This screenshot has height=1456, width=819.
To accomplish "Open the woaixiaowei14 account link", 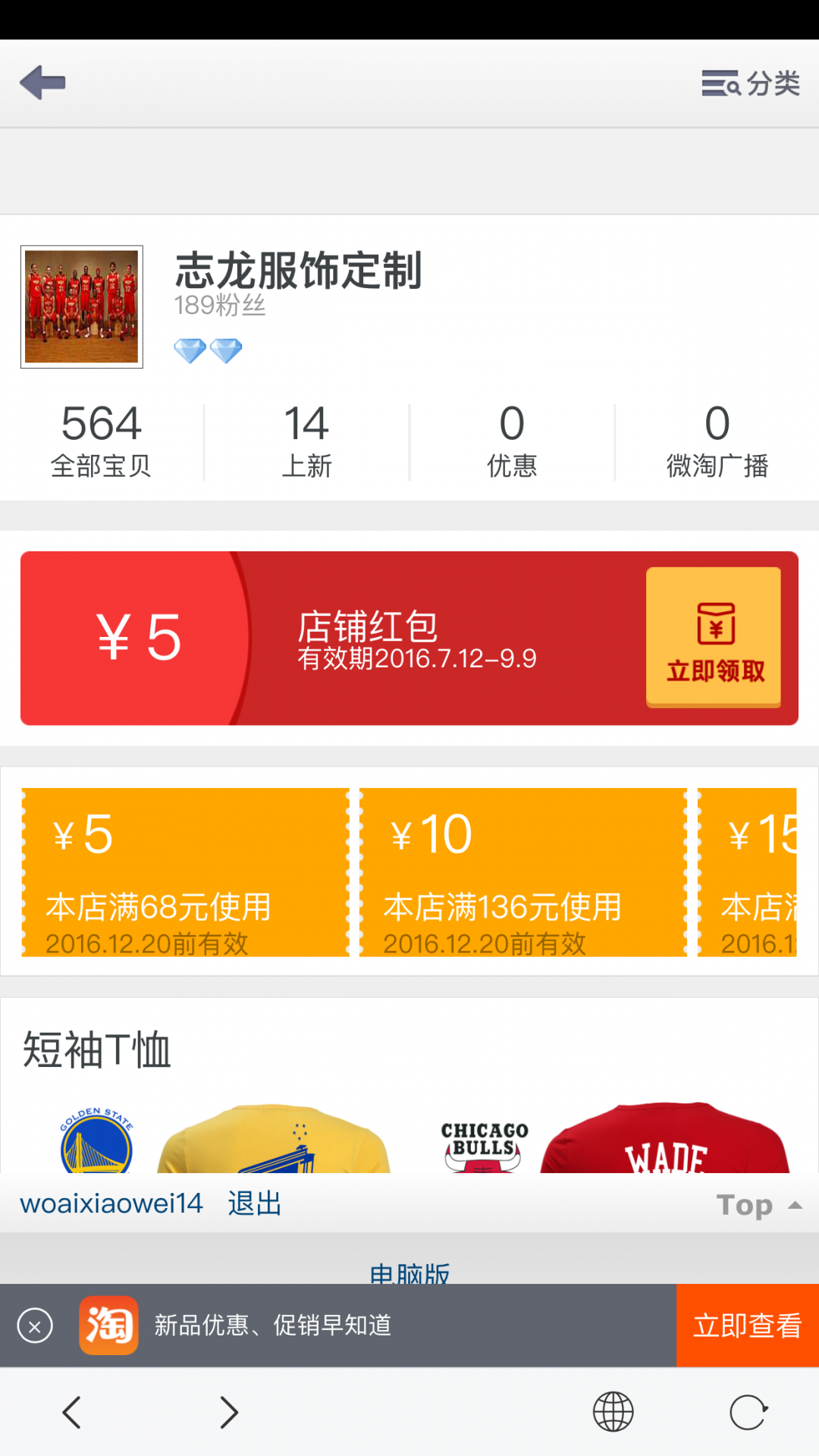I will click(x=111, y=1203).
